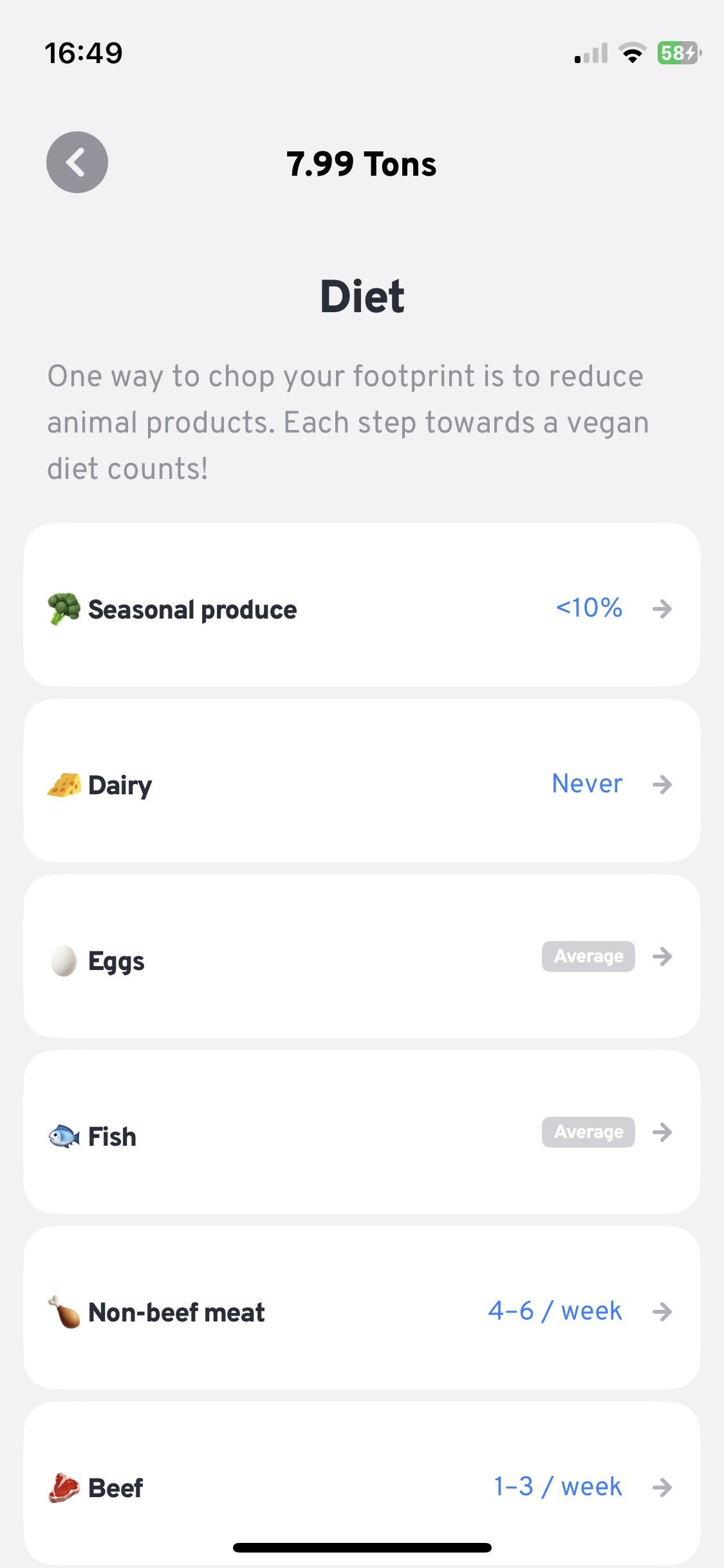Click the egg icon beside Eggs

click(64, 960)
